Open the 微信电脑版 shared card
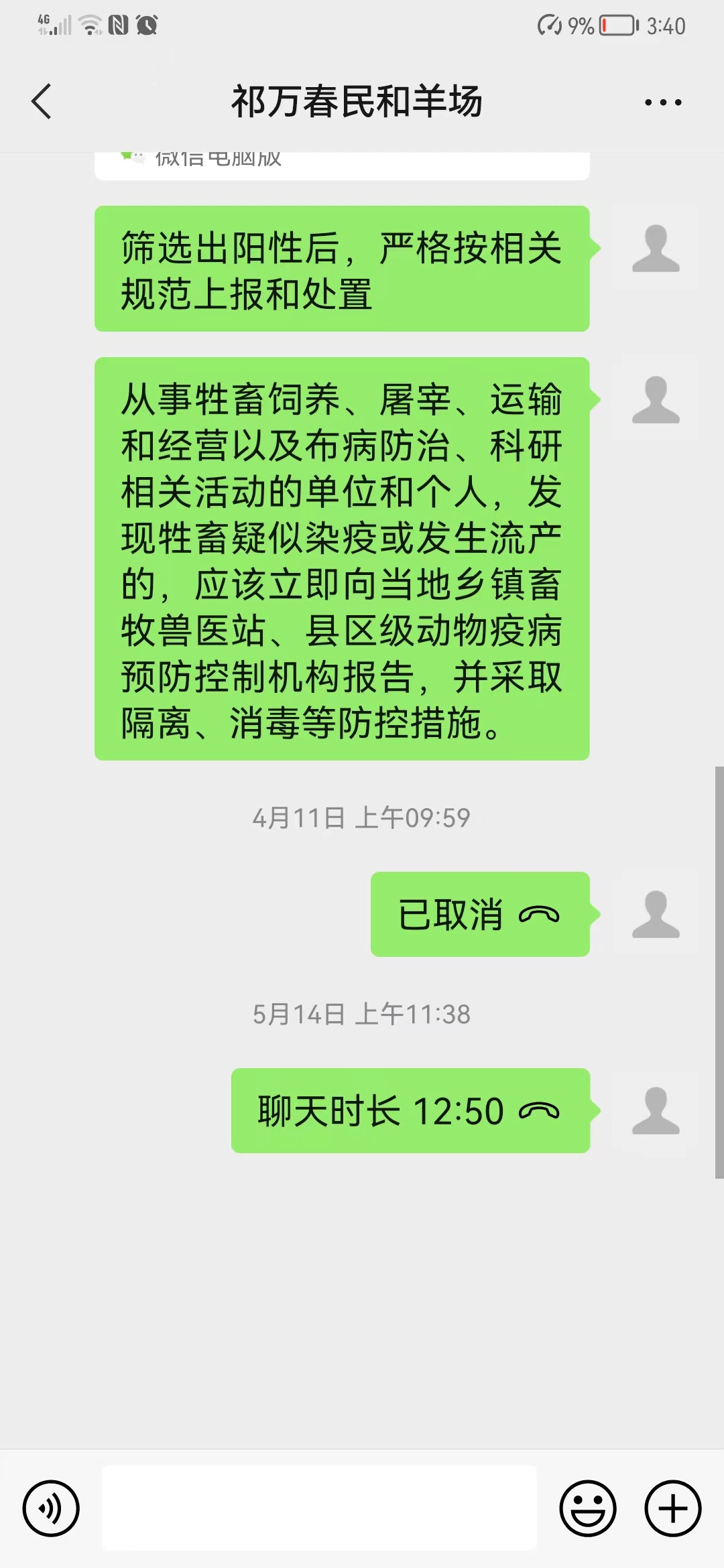 (342, 165)
